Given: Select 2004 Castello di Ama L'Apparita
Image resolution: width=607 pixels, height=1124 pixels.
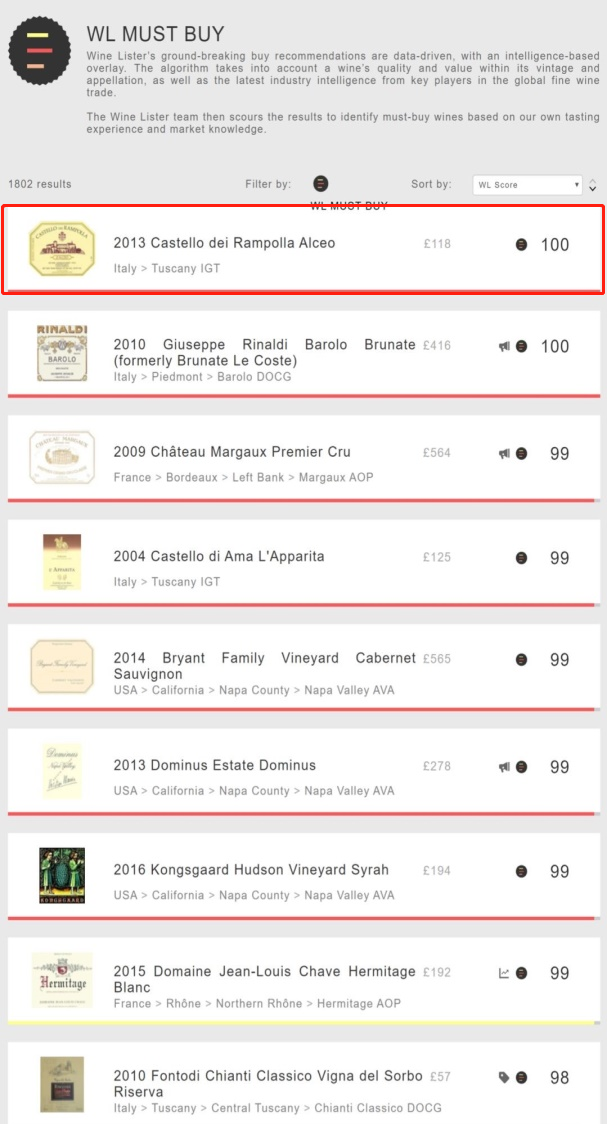Looking at the screenshot, I should click(x=219, y=556).
